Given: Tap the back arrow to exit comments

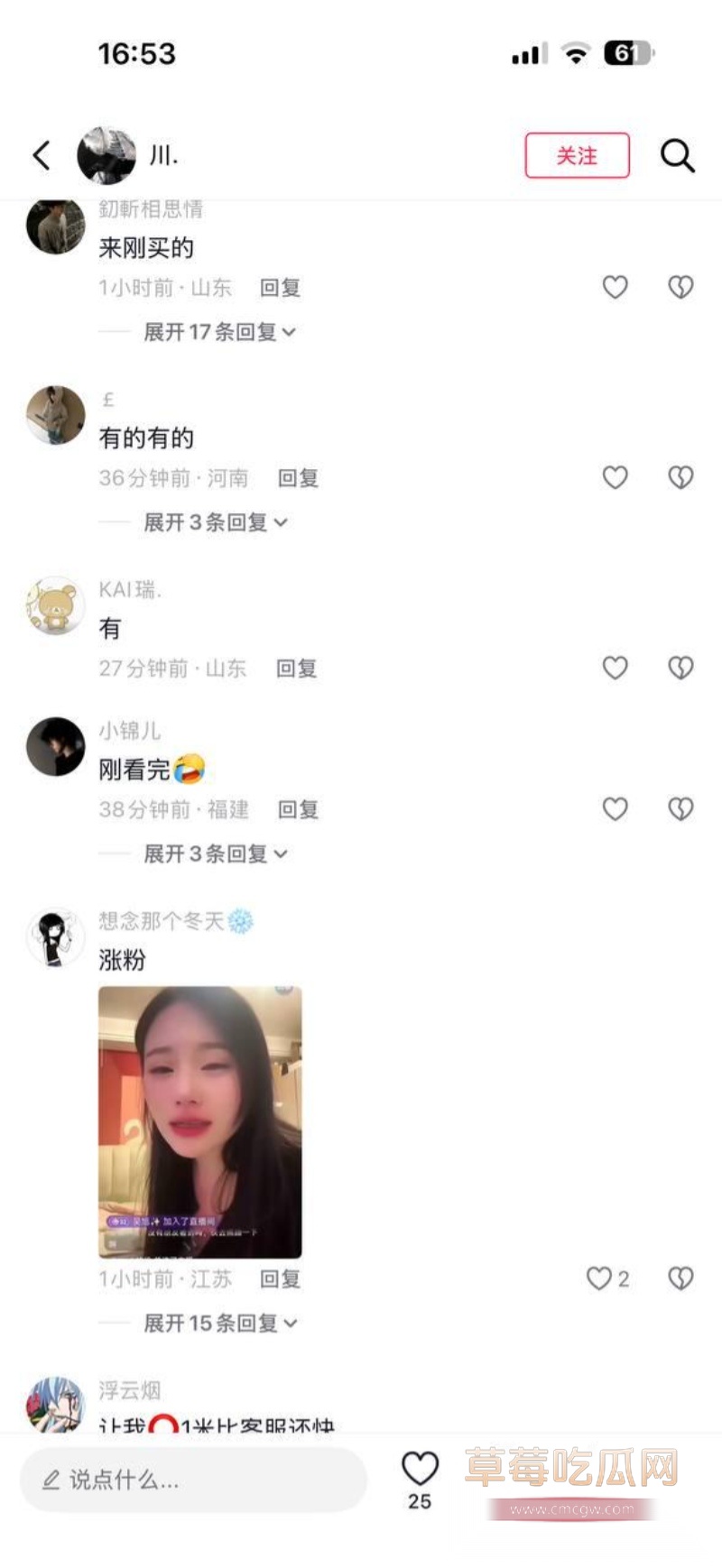Looking at the screenshot, I should tap(41, 154).
